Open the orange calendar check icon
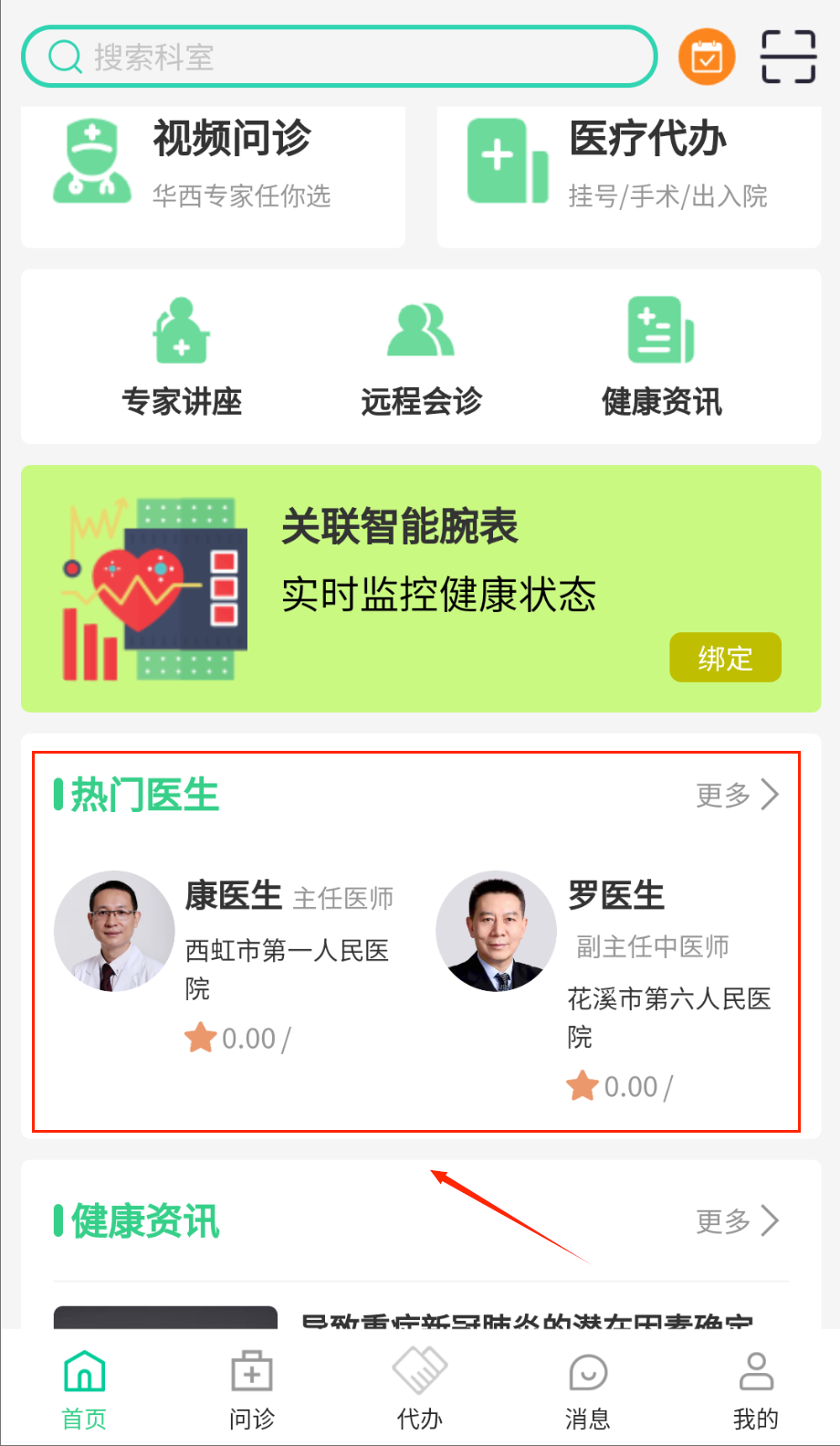Image resolution: width=840 pixels, height=1446 pixels. (707, 57)
